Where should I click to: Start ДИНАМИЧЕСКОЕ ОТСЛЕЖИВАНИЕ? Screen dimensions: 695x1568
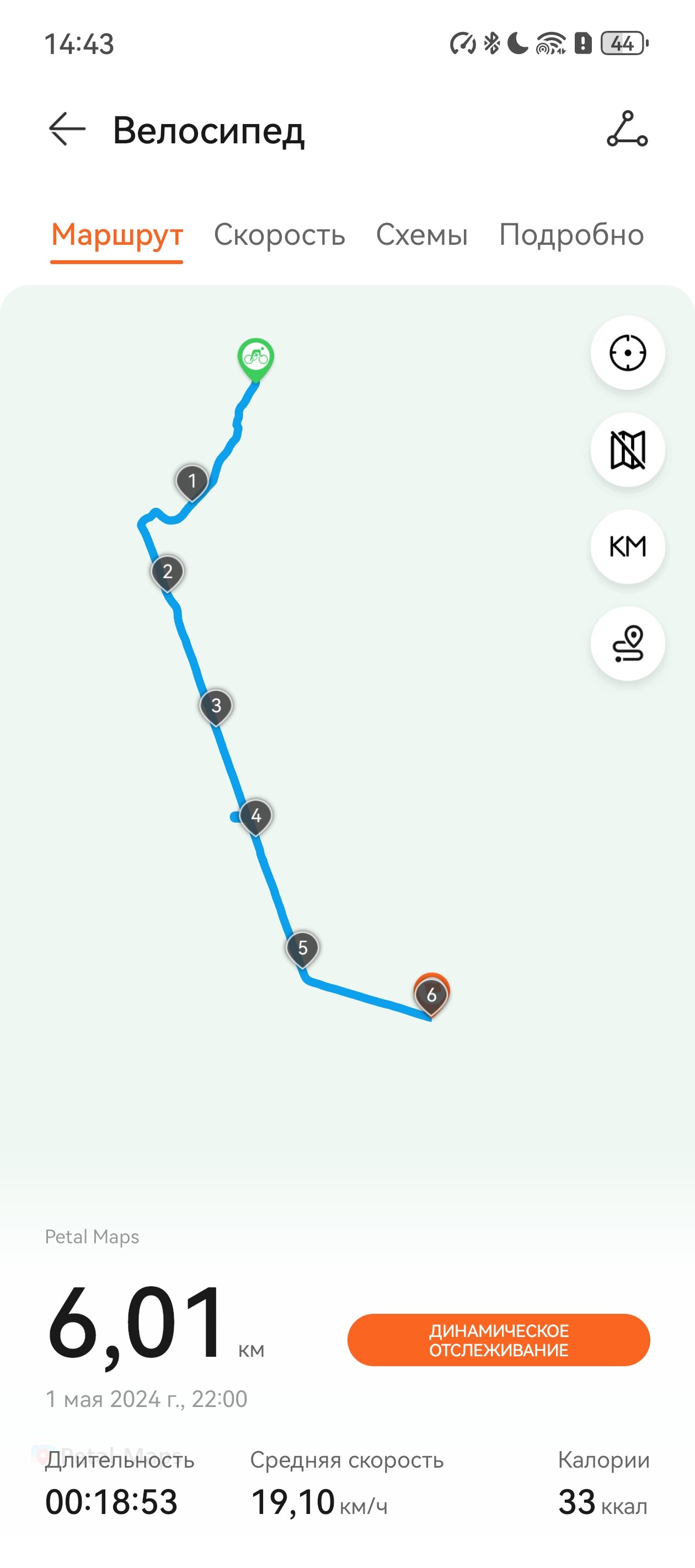pos(498,1340)
